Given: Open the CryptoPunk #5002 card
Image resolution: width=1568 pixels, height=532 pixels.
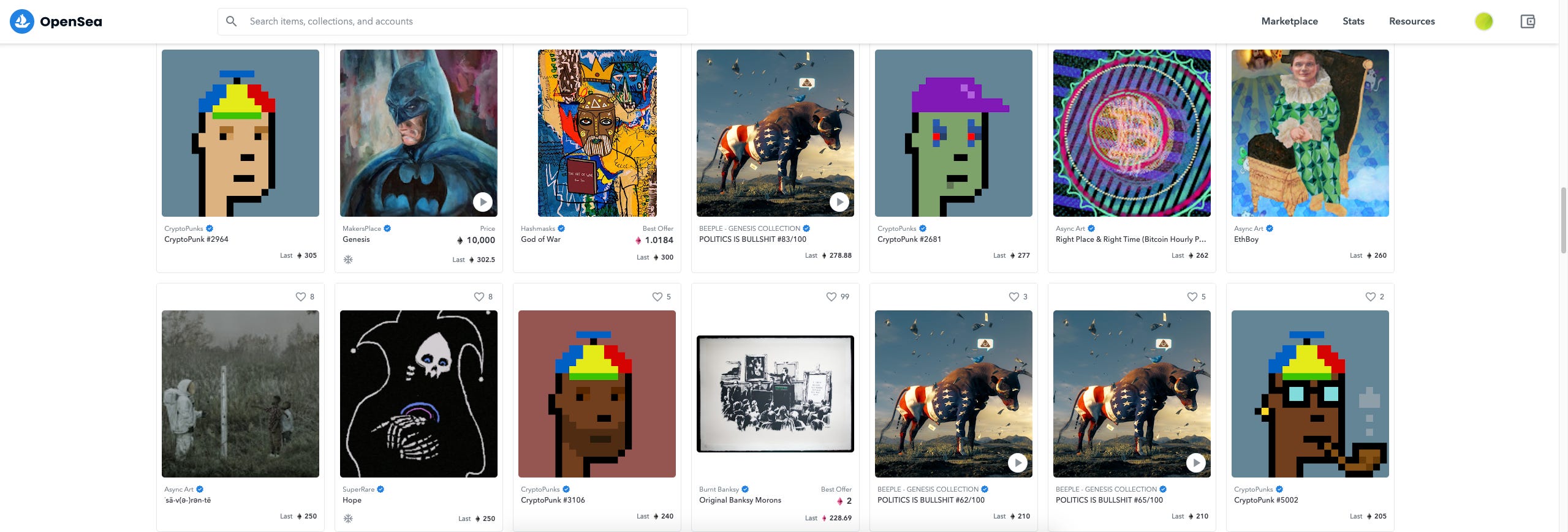Looking at the screenshot, I should 1310,394.
